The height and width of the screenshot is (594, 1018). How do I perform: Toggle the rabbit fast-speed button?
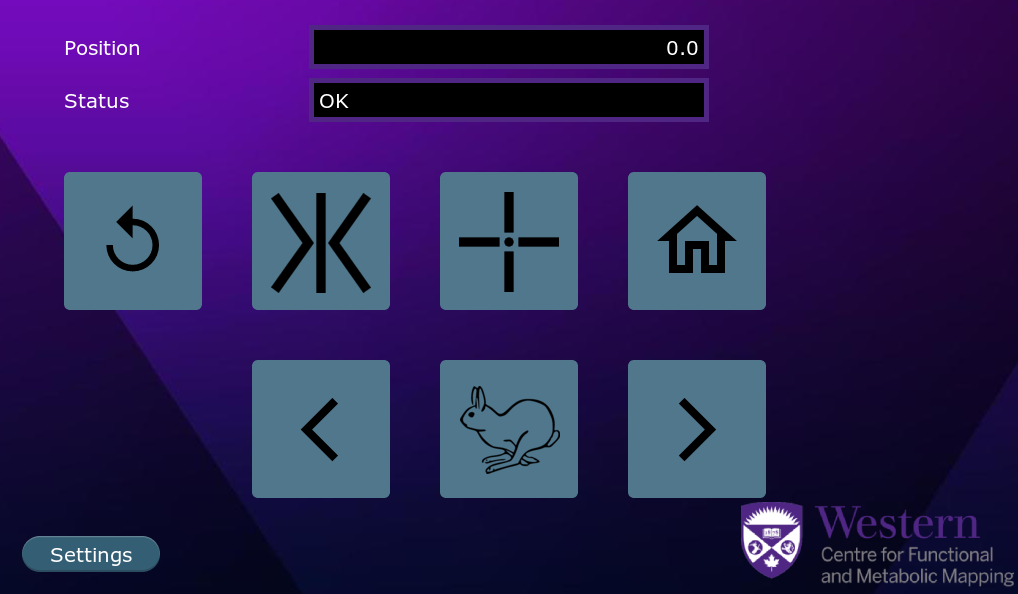tap(509, 429)
